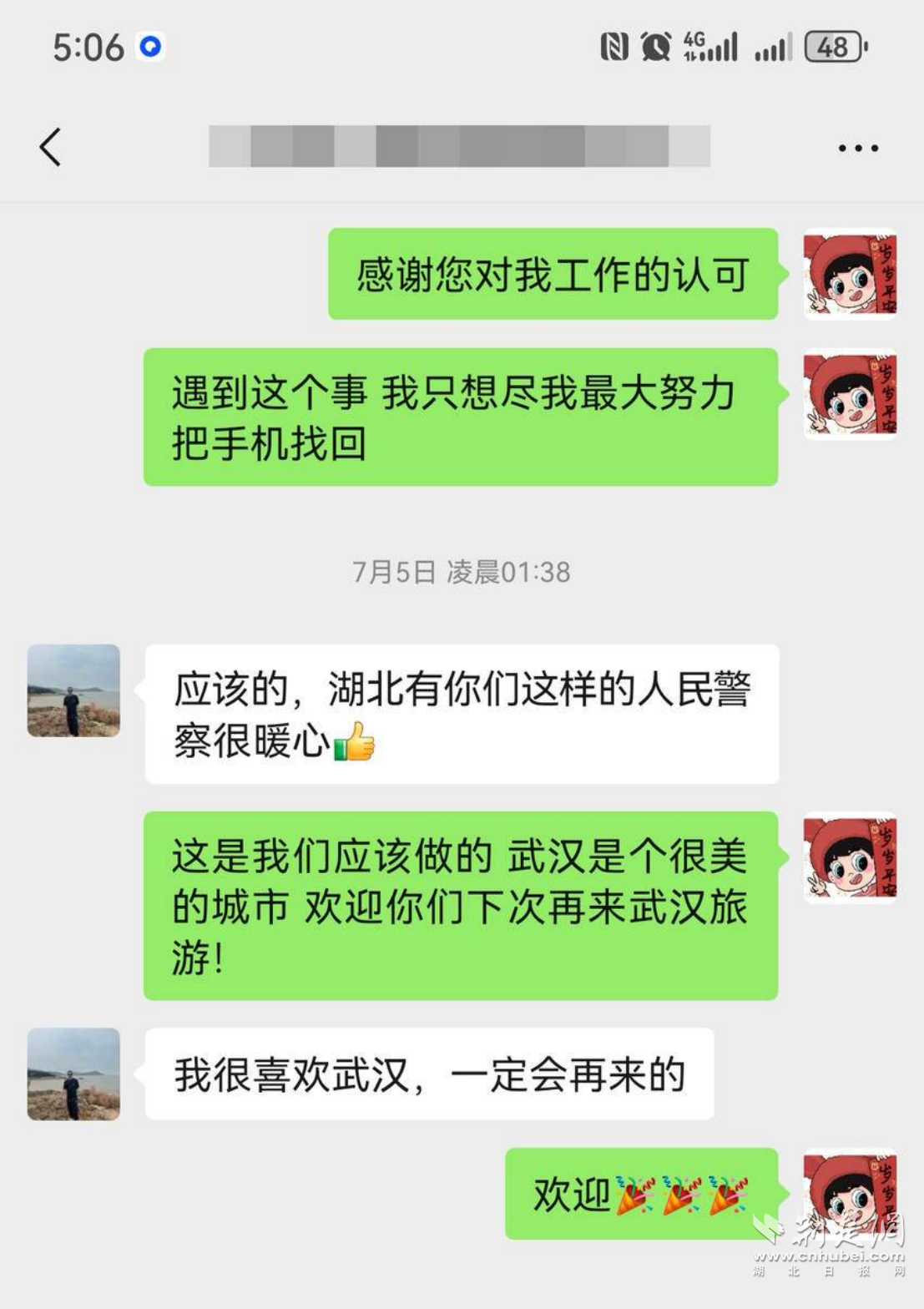This screenshot has height=1309, width=924.
Task: Open the three-dot chat options menu
Action: click(857, 149)
